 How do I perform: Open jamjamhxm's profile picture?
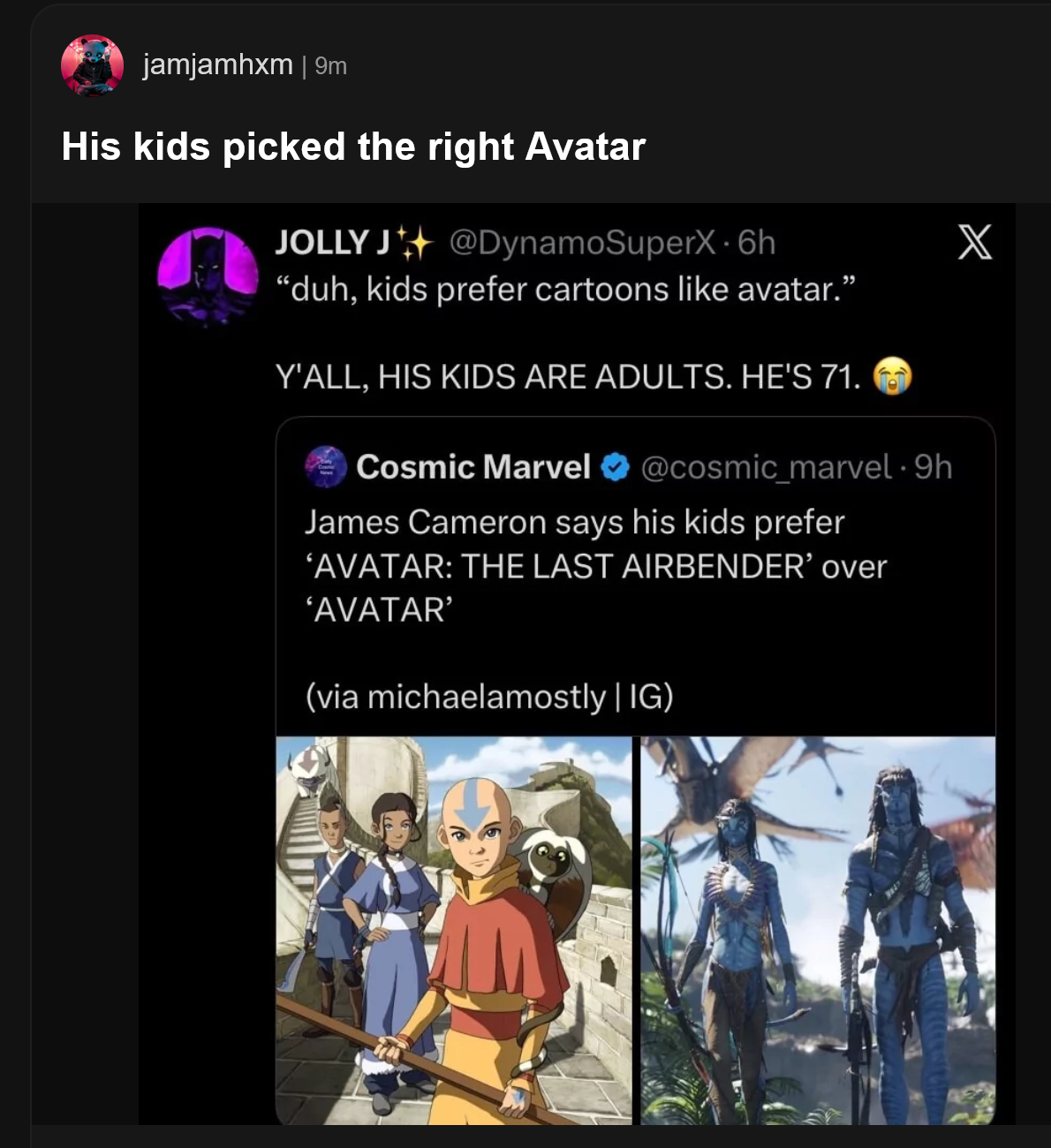(x=92, y=65)
